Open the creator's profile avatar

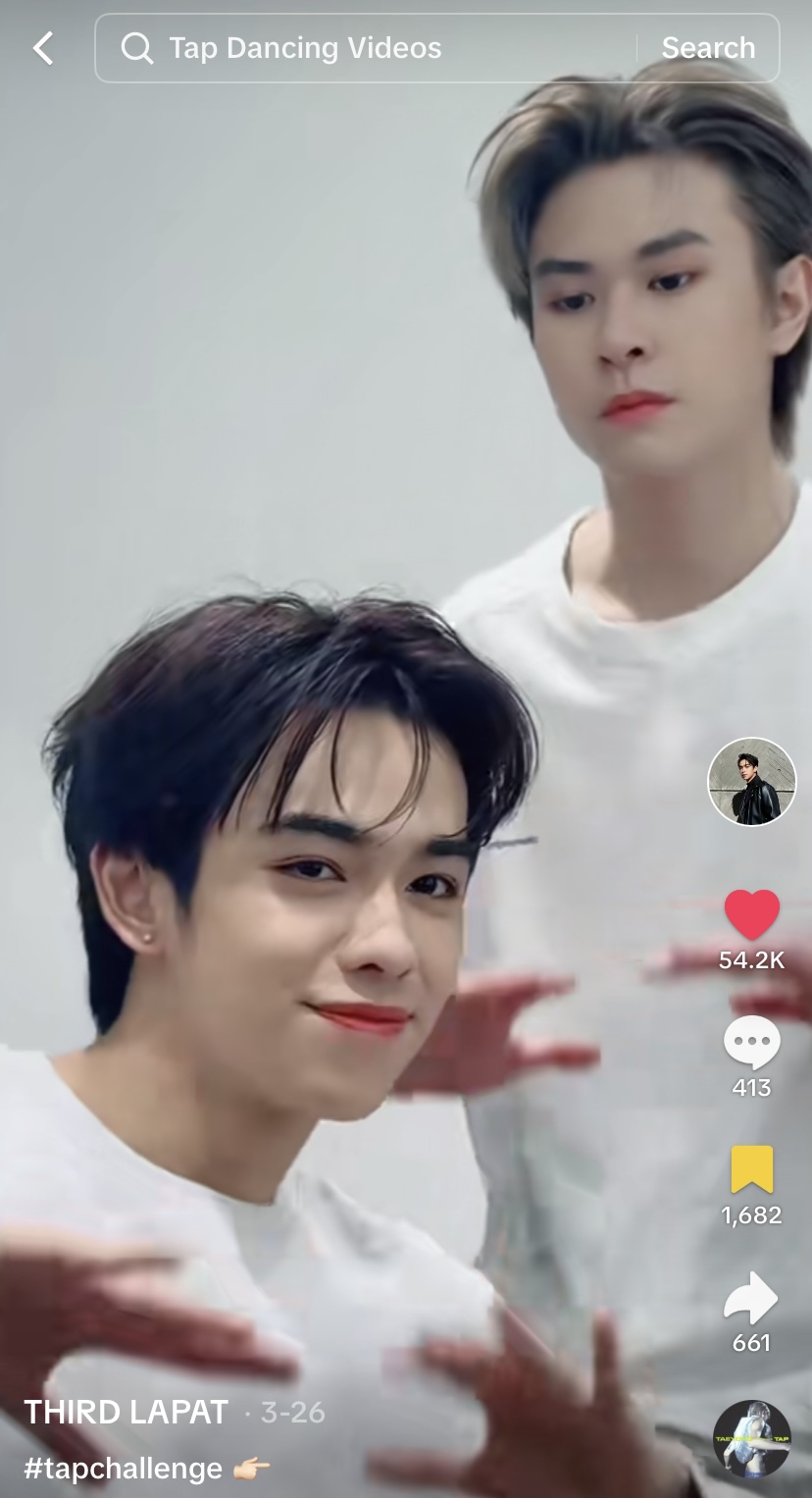[x=752, y=782]
